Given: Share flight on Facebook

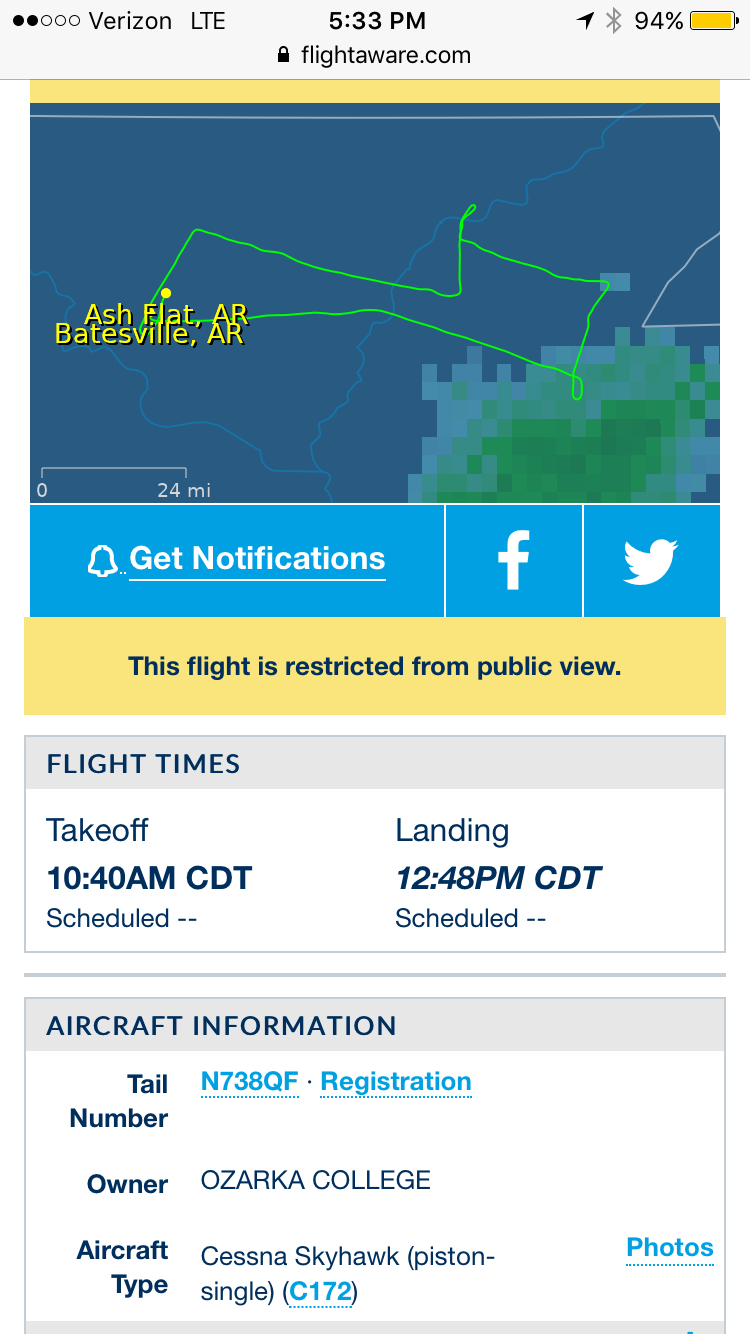Looking at the screenshot, I should [x=514, y=560].
